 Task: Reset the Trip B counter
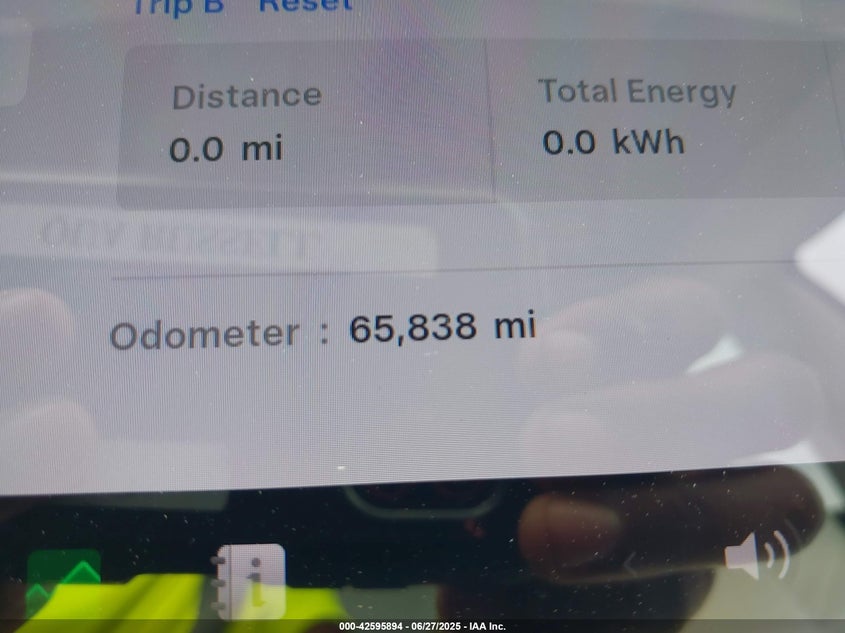(306, 5)
